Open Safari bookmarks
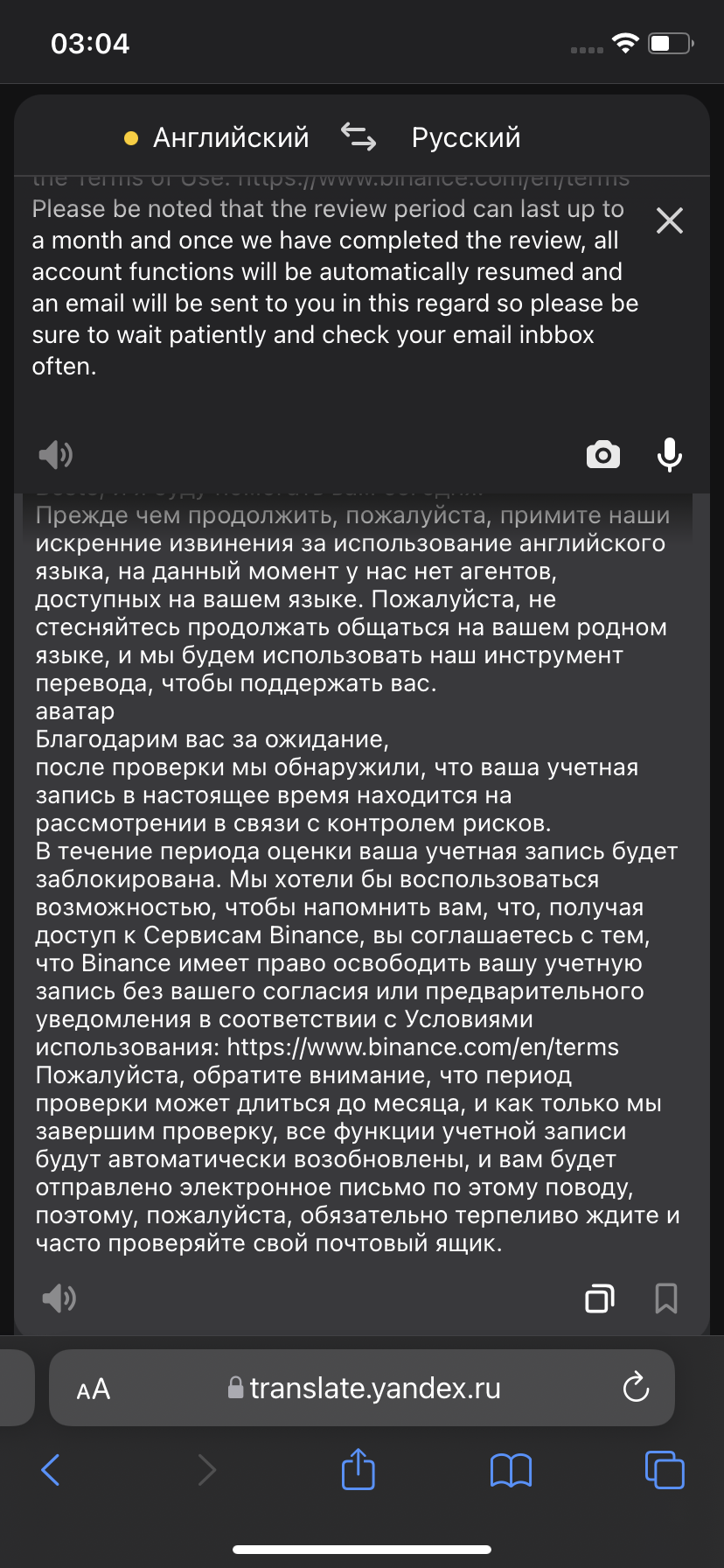Screen dimensions: 724x1568 (x=512, y=1470)
